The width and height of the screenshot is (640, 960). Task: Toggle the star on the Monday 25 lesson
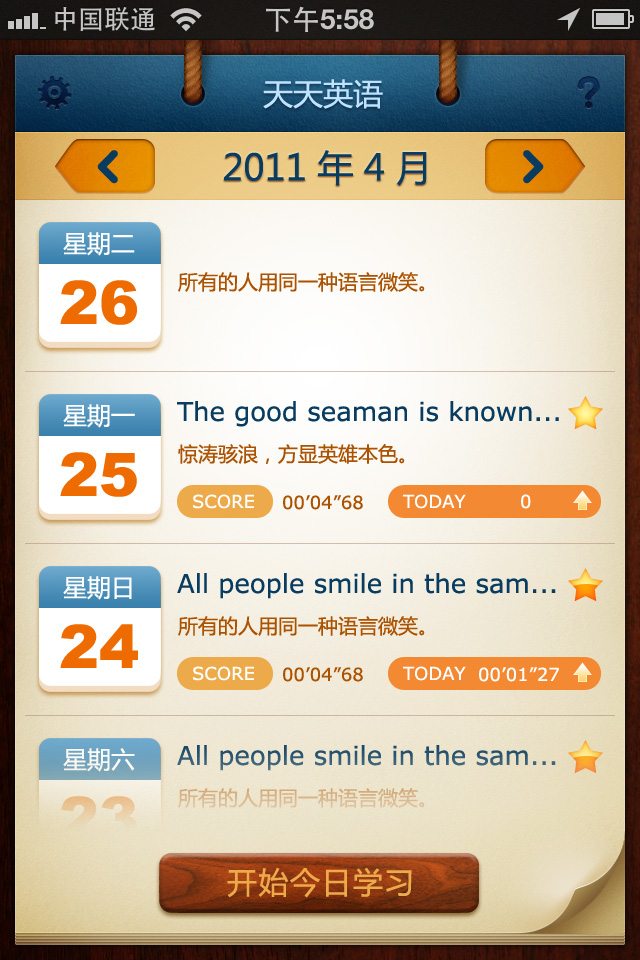point(585,413)
